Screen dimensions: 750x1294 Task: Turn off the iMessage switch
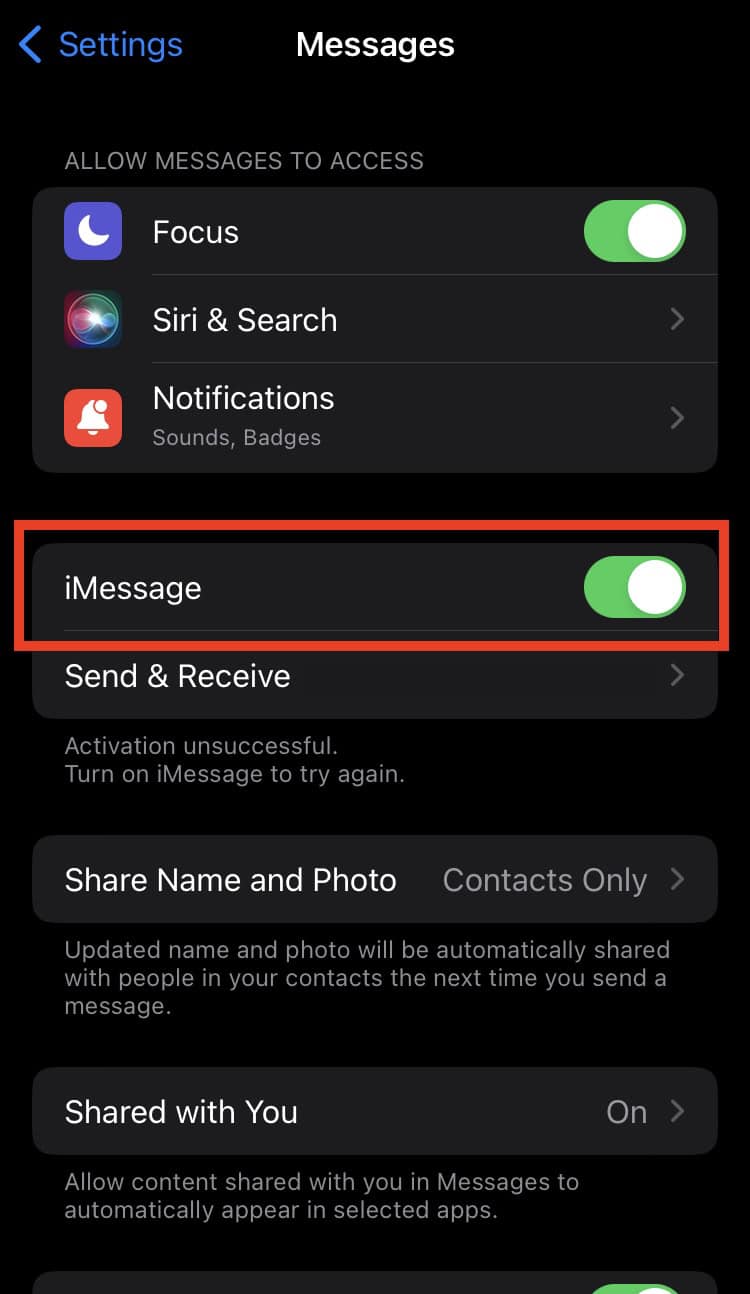[634, 587]
